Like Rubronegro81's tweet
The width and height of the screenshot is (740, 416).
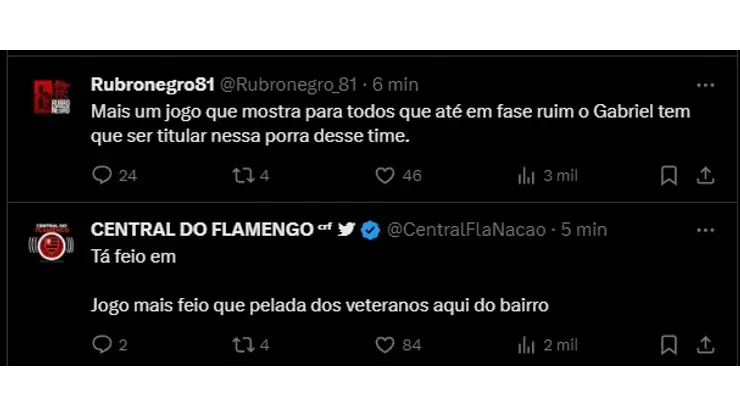point(385,175)
